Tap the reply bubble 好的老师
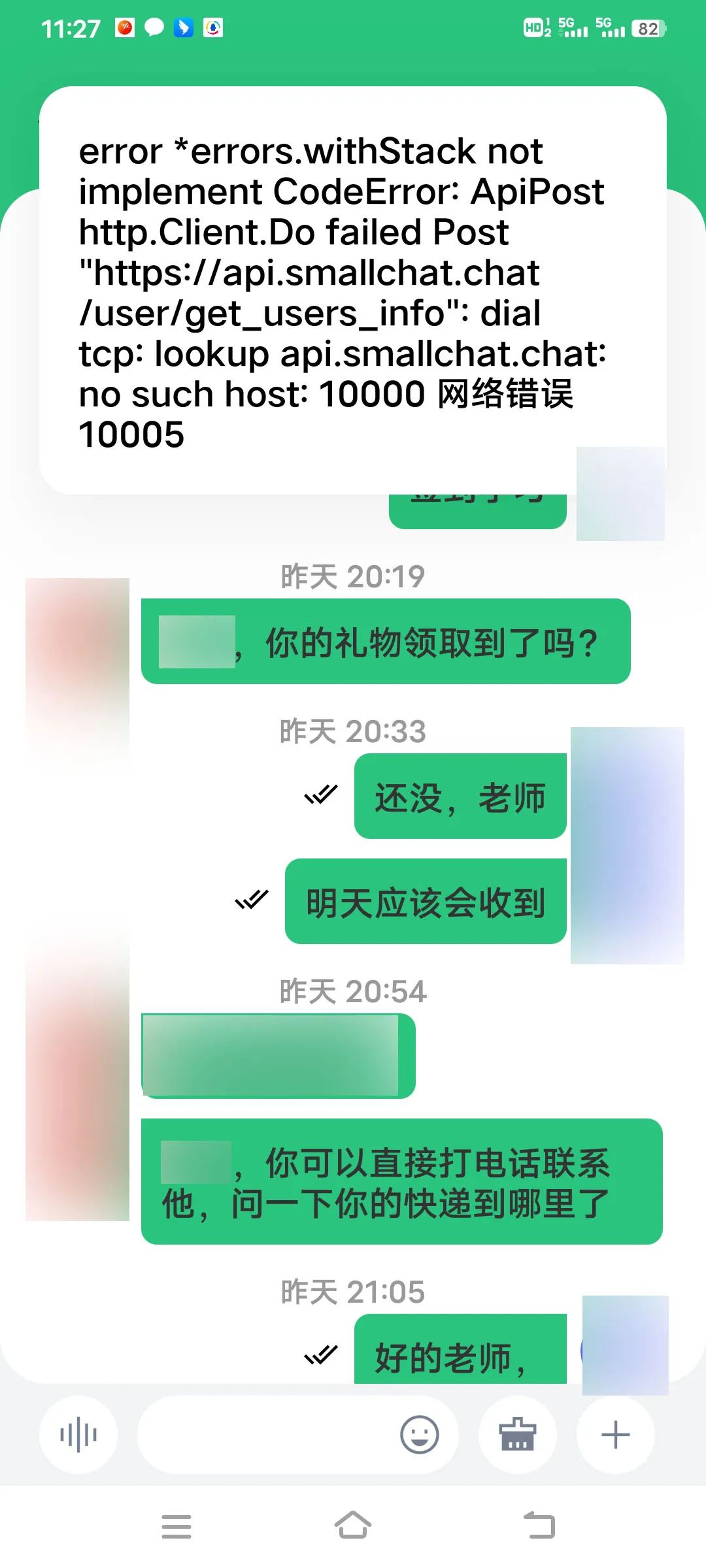Viewport: 706px width, 1568px height. [x=460, y=1348]
